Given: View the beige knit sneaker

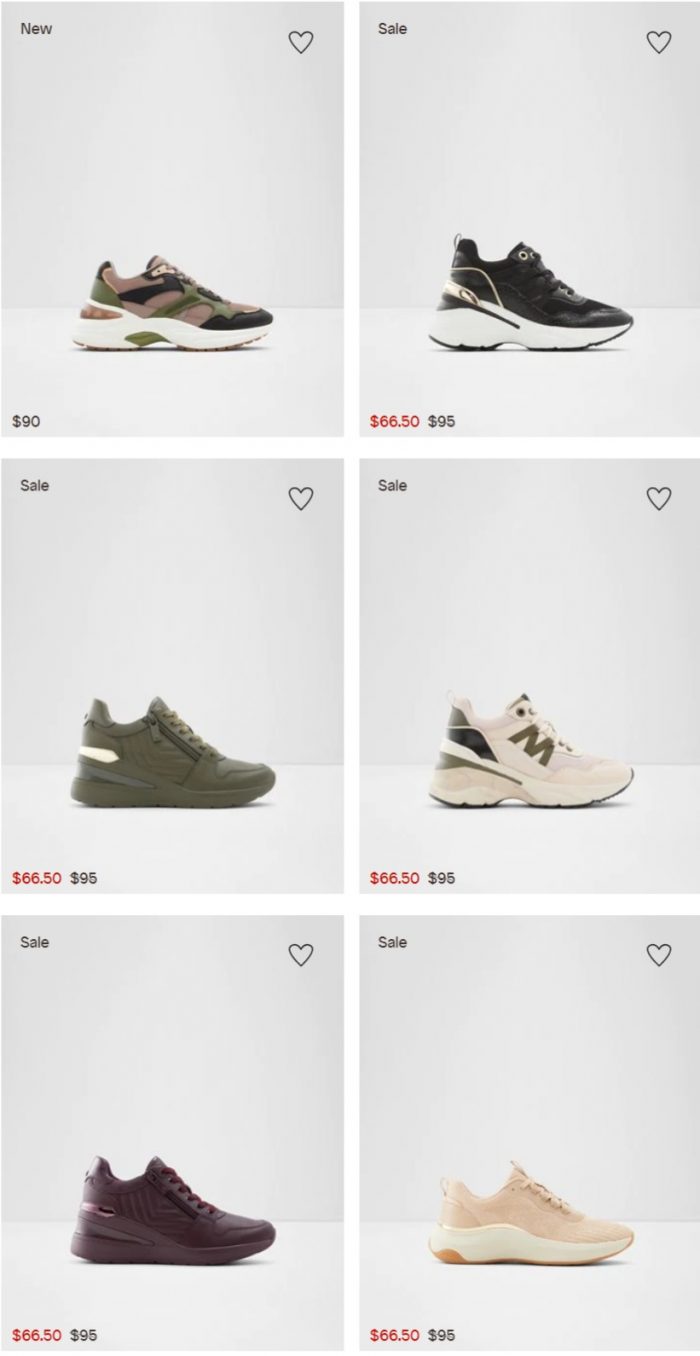Looking at the screenshot, I should (x=530, y=1210).
